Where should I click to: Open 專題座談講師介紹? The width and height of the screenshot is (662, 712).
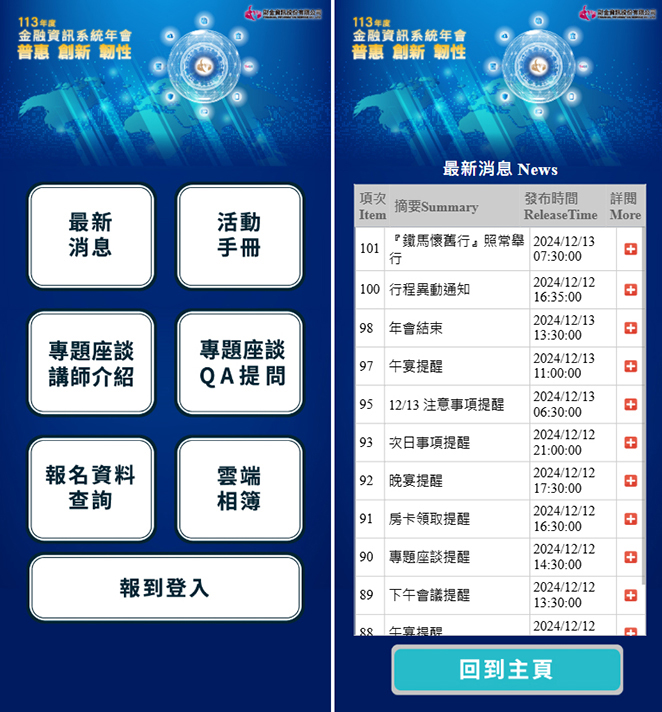coord(91,363)
